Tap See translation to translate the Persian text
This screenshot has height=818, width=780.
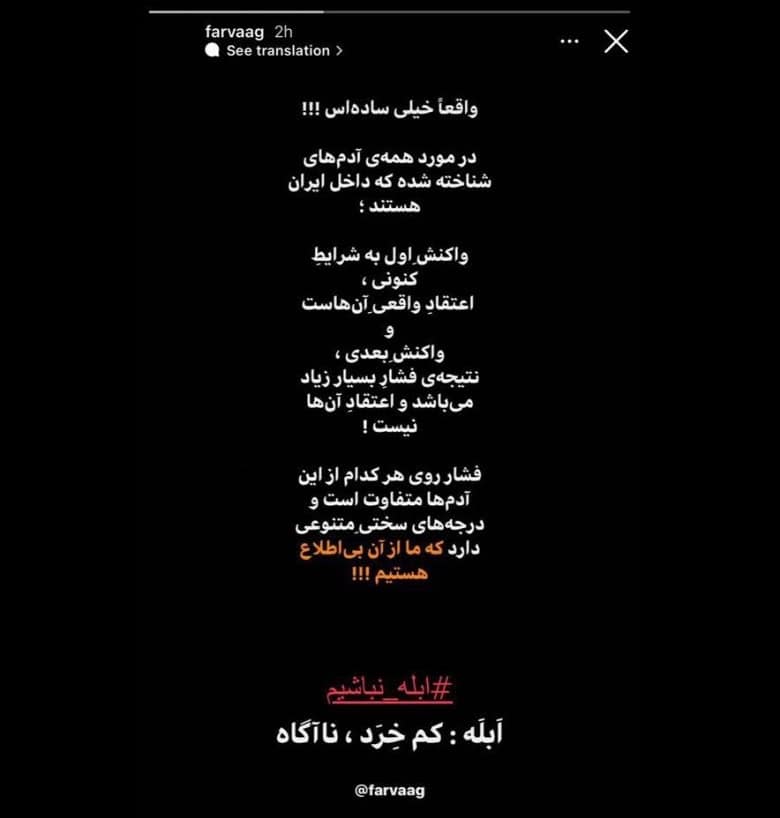[275, 49]
